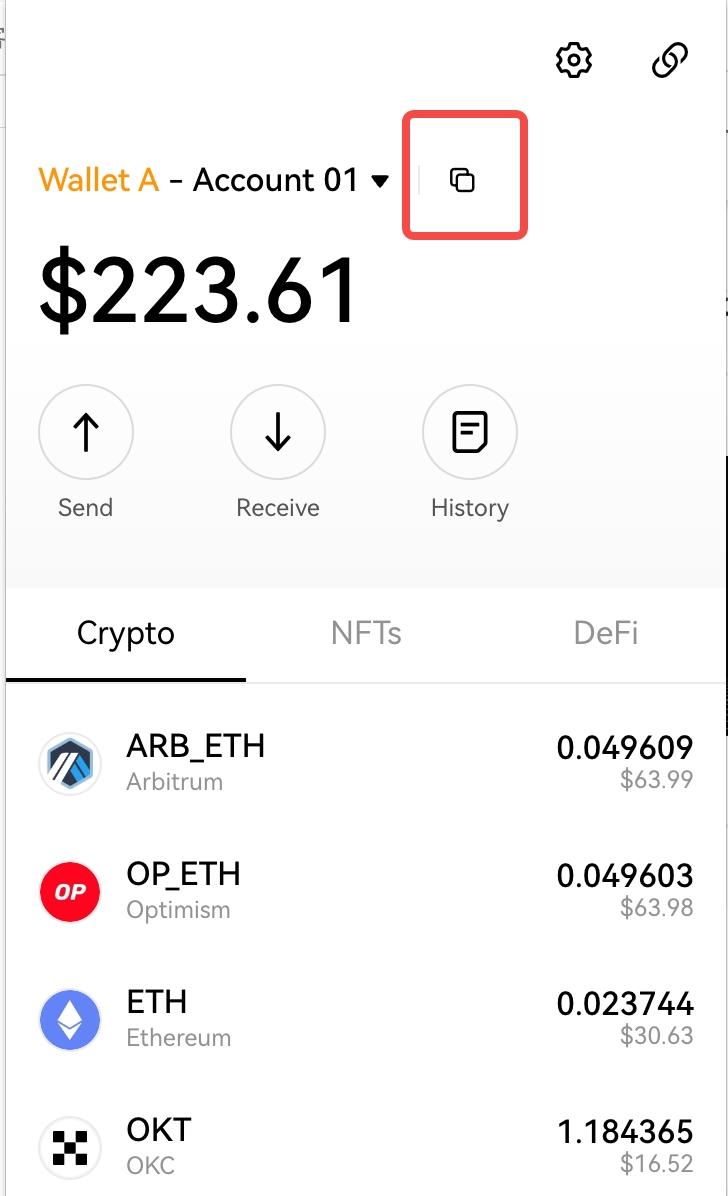This screenshot has width=728, height=1196.
Task: Open the OKT token row
Action: [x=364, y=1146]
